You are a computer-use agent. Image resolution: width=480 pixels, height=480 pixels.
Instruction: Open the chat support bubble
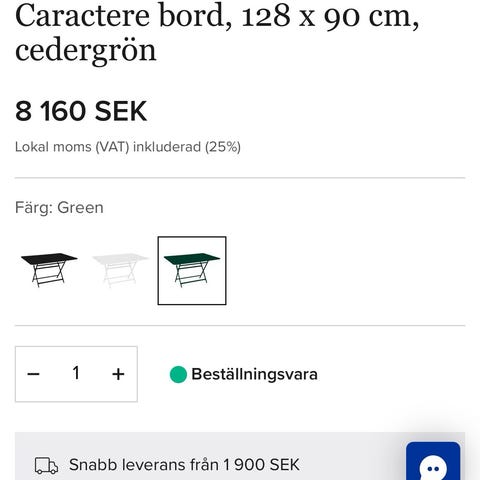[x=433, y=461]
